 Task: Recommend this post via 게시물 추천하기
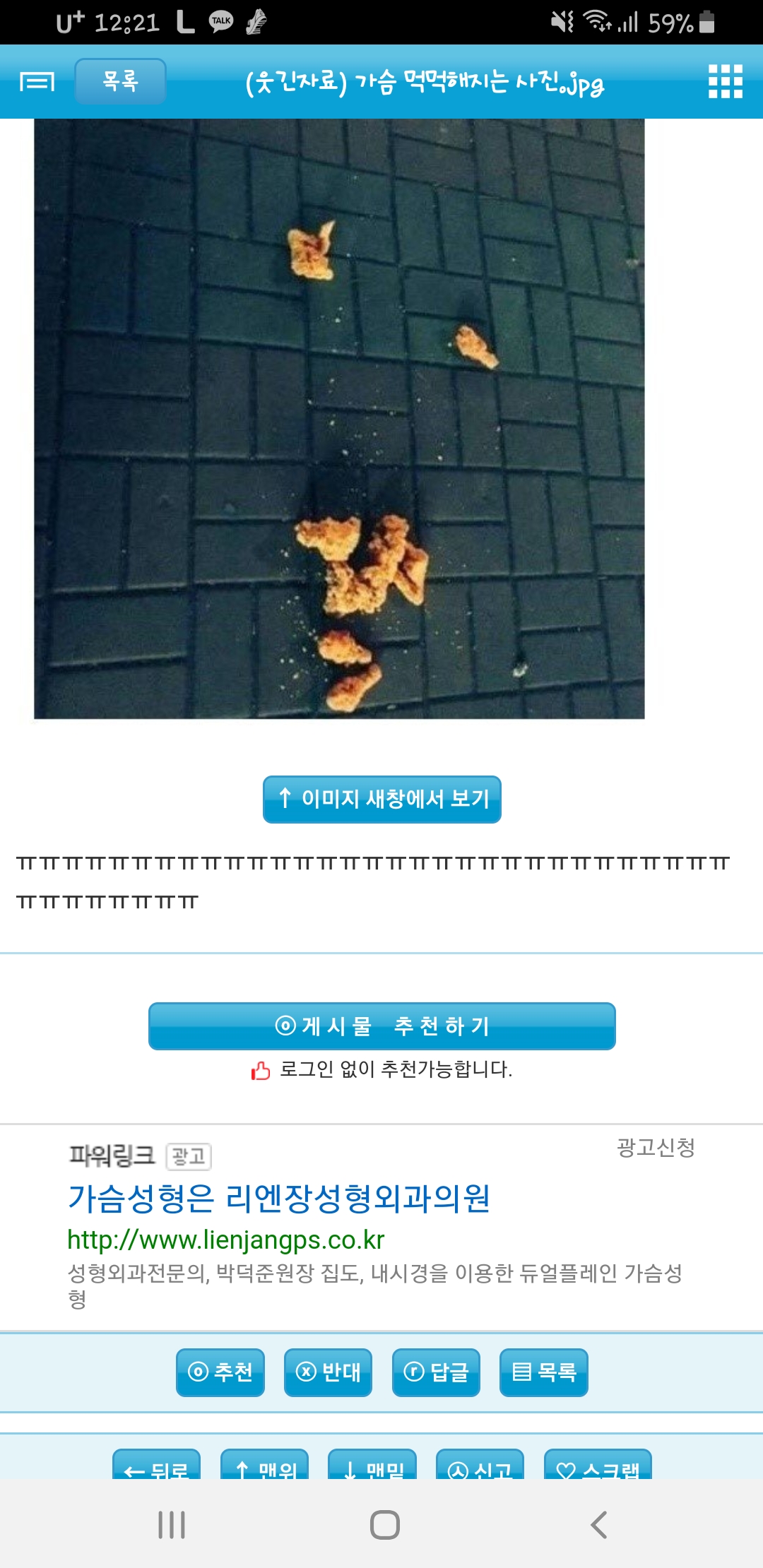(382, 1026)
